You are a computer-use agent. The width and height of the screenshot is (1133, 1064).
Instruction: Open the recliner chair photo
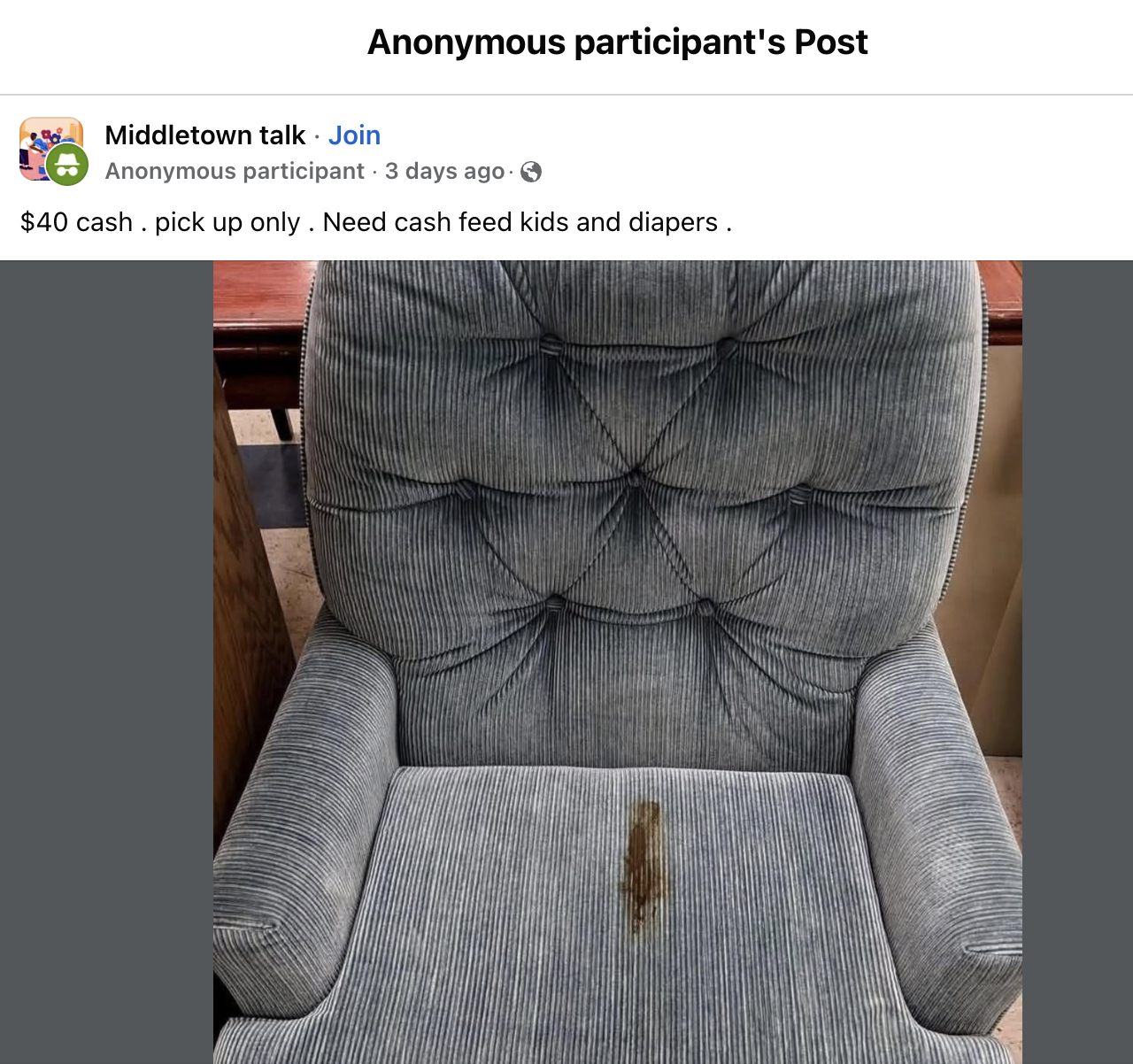coord(617,661)
